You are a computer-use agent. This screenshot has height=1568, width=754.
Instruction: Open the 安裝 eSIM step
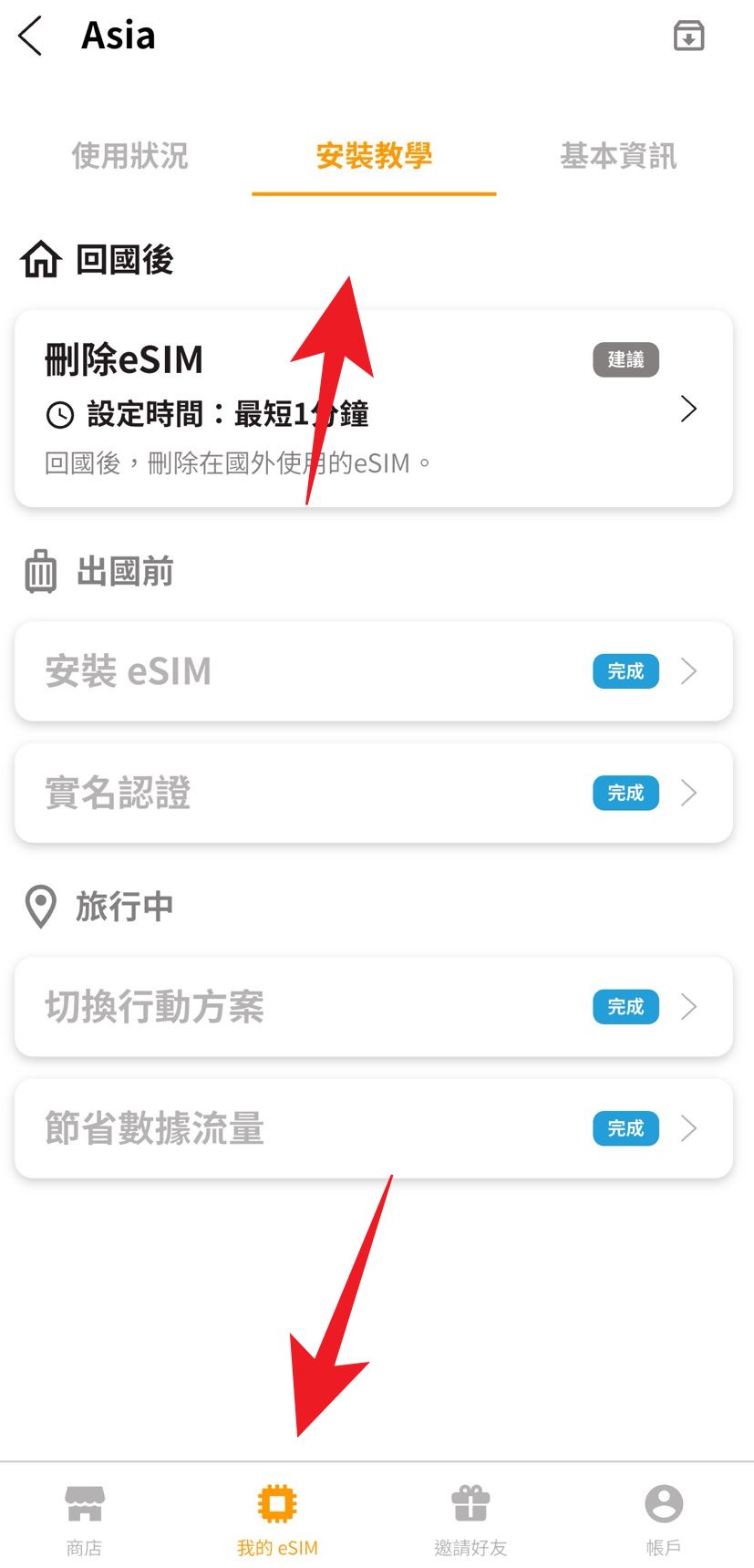pyautogui.click(x=374, y=671)
